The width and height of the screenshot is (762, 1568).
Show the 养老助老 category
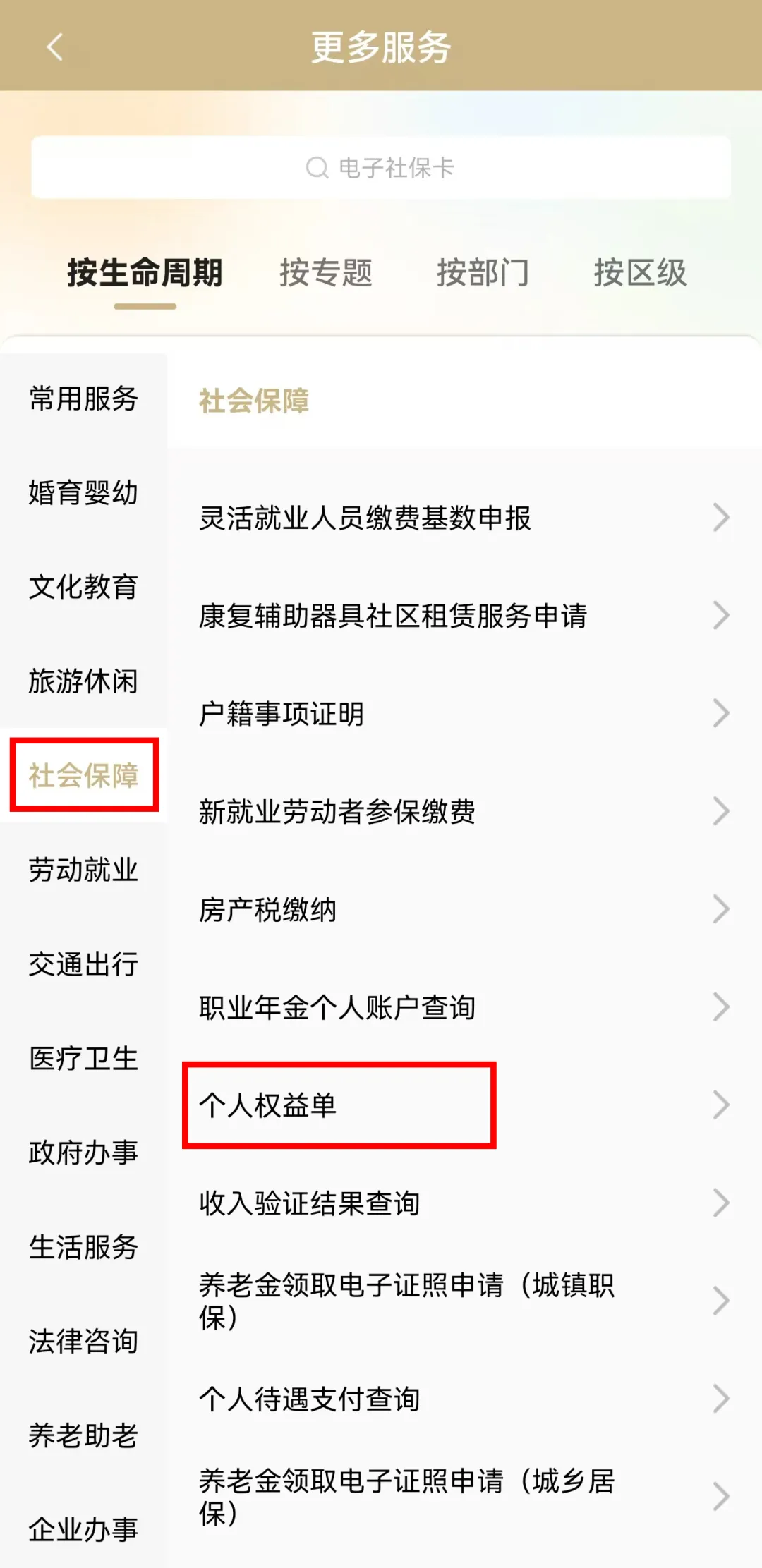(x=83, y=1435)
